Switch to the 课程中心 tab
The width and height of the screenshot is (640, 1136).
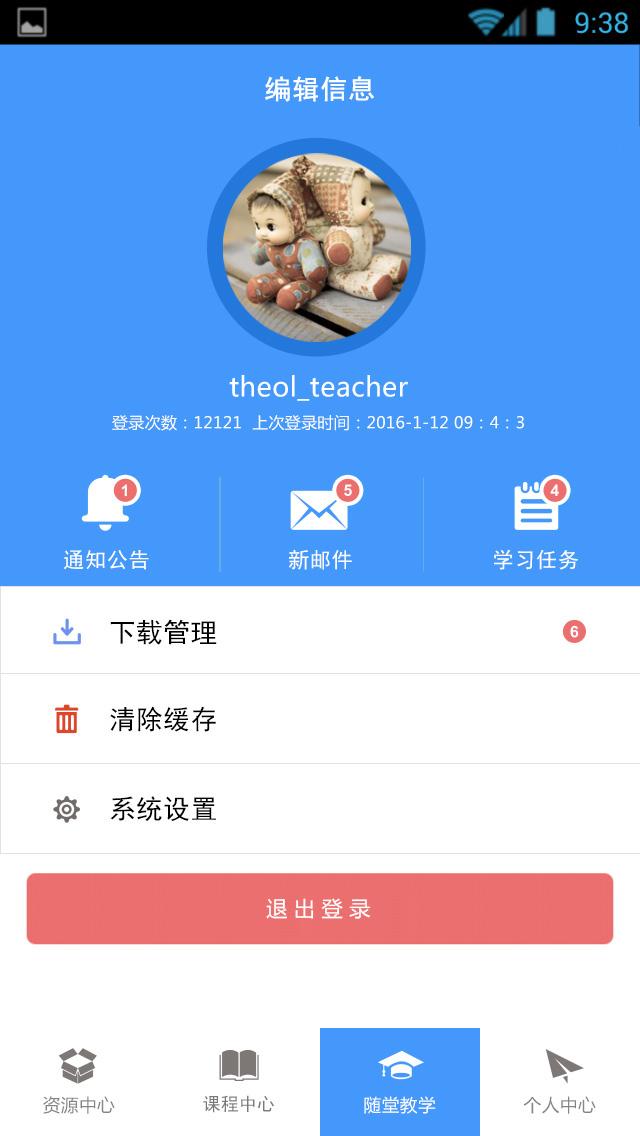point(239,1082)
